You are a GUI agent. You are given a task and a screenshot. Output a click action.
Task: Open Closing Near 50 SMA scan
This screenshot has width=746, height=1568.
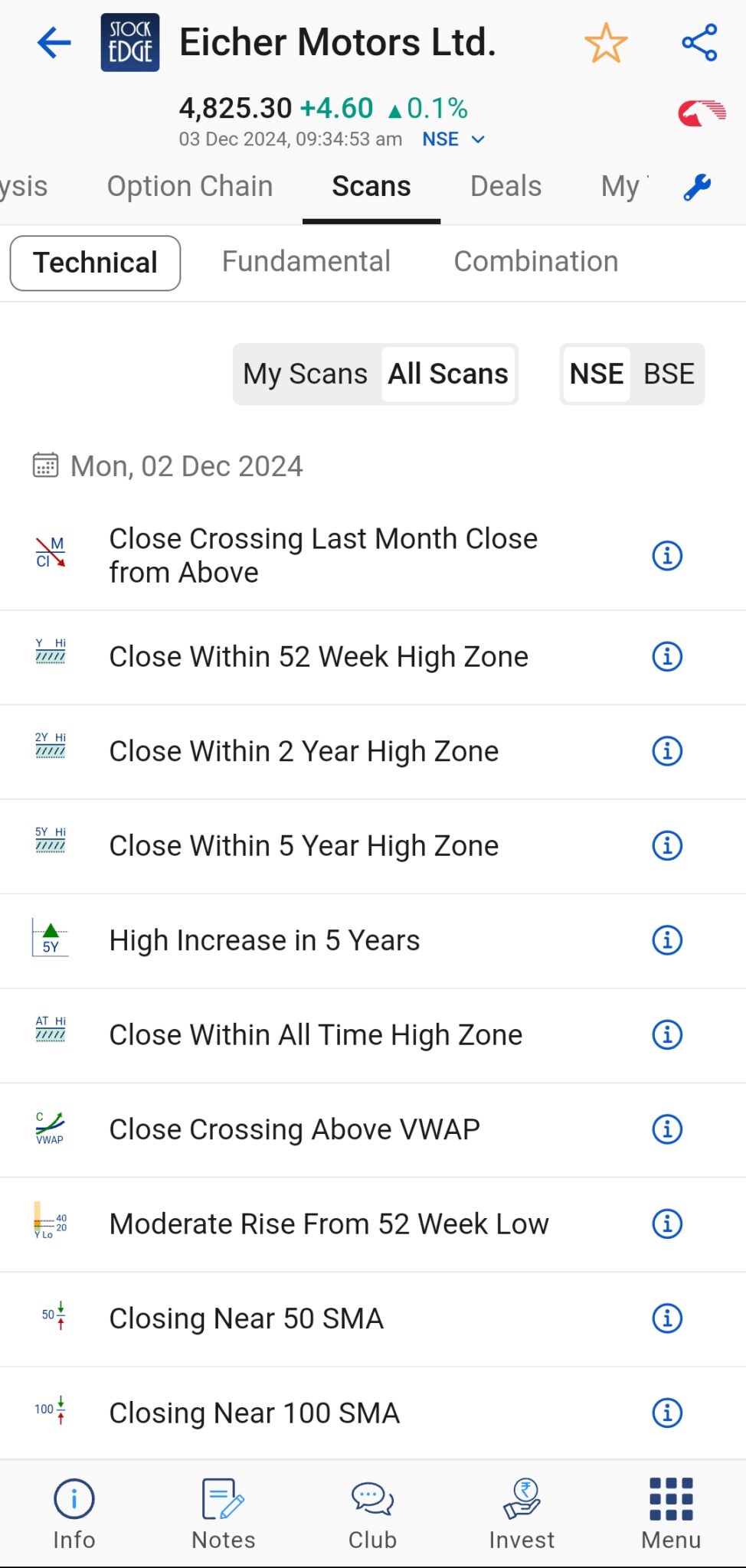pyautogui.click(x=246, y=1318)
